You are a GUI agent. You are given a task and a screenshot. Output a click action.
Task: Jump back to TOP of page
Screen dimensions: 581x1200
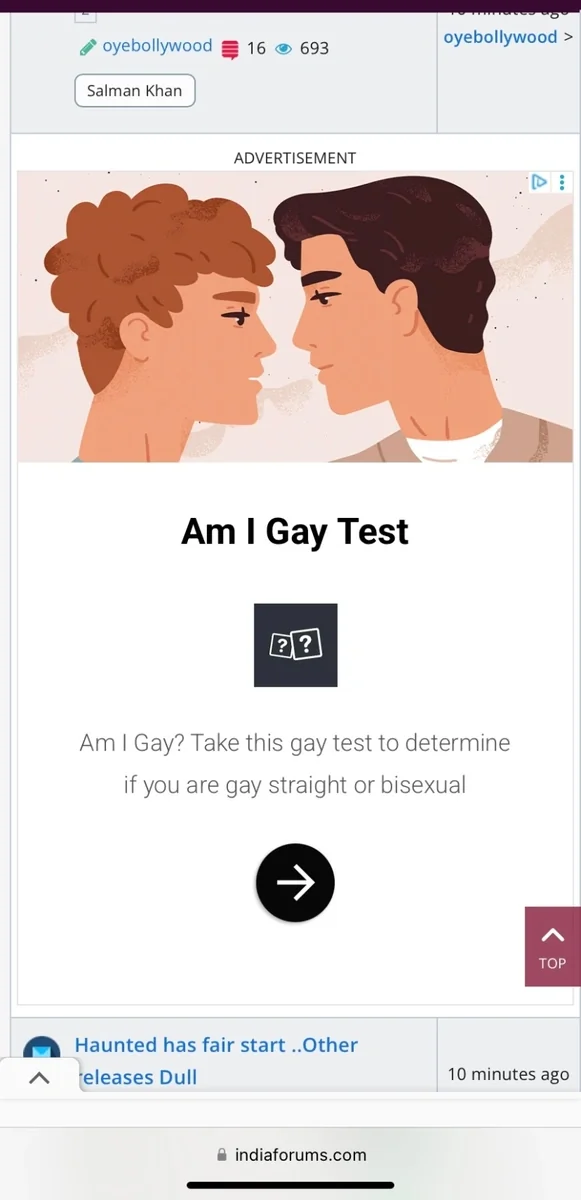coord(552,946)
